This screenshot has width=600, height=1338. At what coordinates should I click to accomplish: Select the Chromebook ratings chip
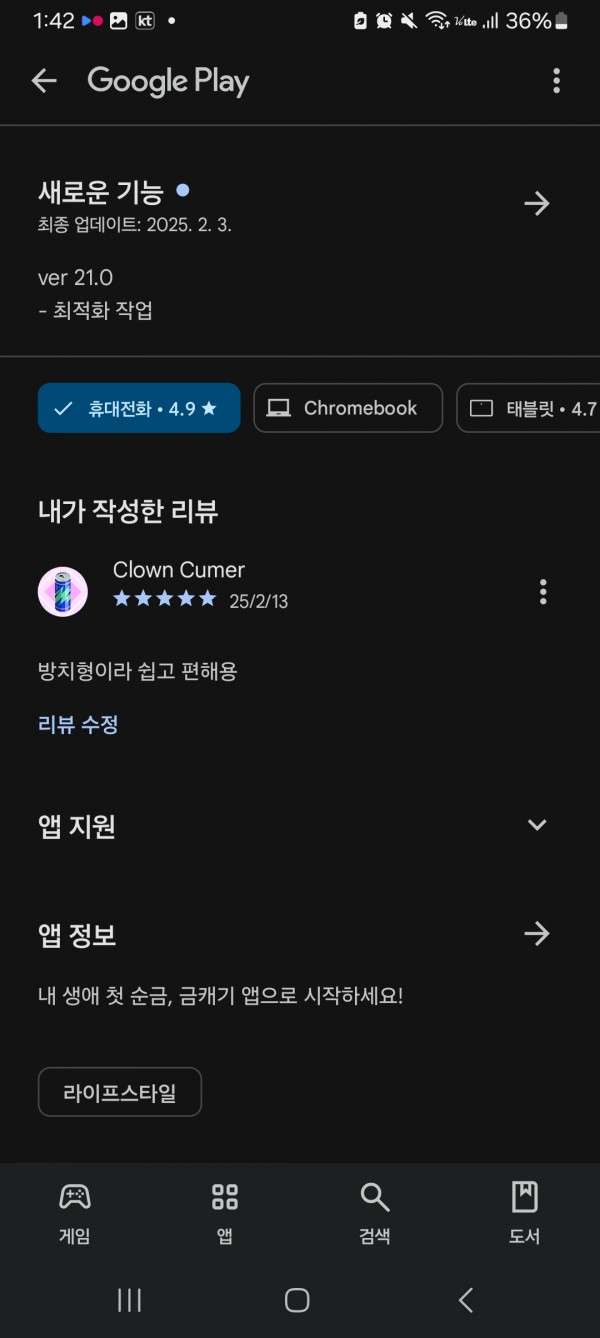pyautogui.click(x=347, y=408)
